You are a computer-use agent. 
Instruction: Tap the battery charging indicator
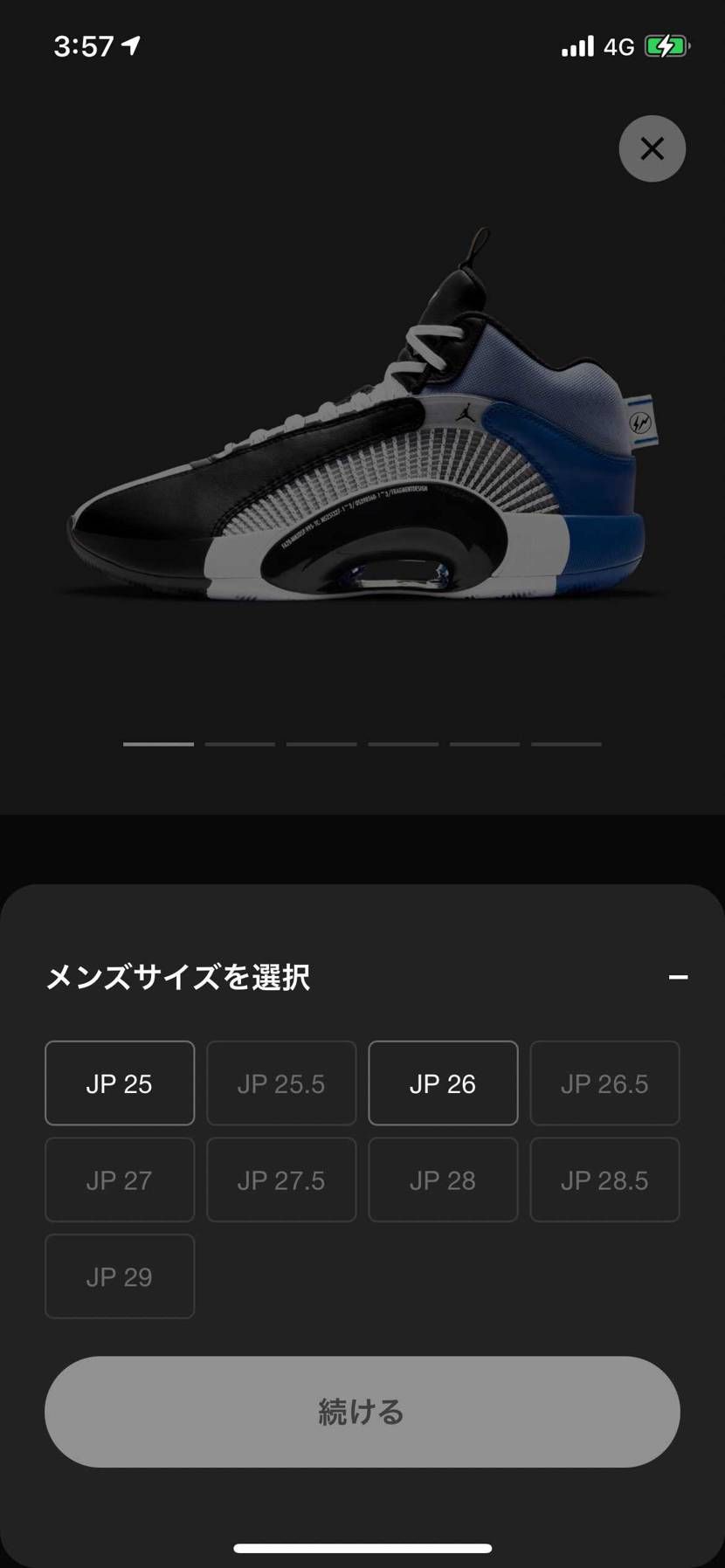coord(666,45)
